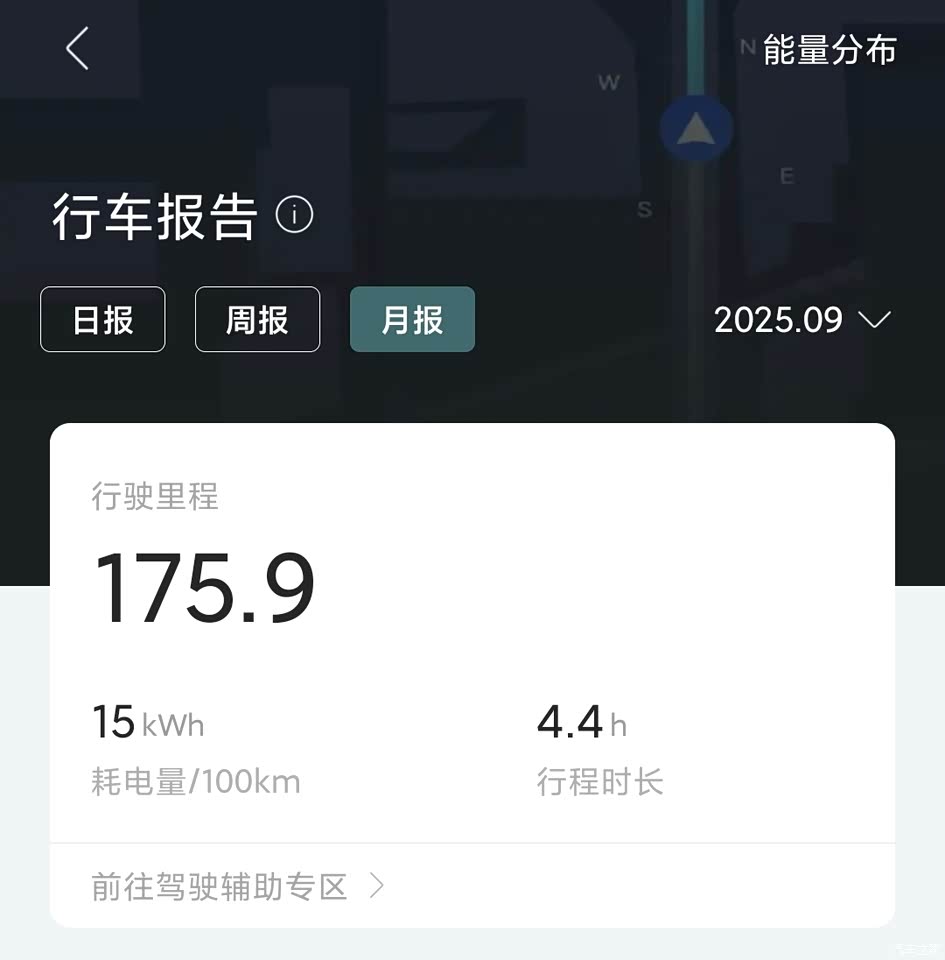
Task: Open 能量分布 energy distribution page
Action: point(829,49)
